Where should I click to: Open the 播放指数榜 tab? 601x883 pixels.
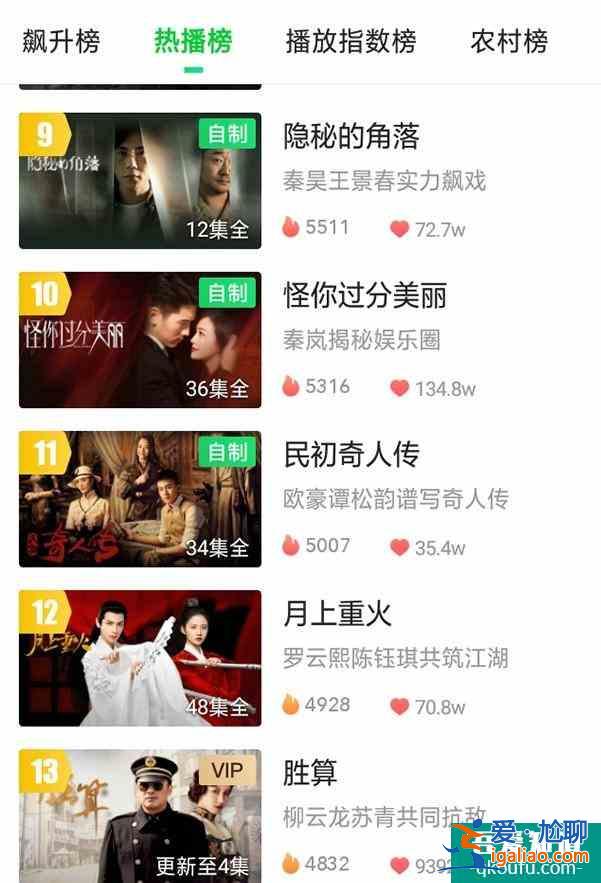pyautogui.click(x=350, y=42)
